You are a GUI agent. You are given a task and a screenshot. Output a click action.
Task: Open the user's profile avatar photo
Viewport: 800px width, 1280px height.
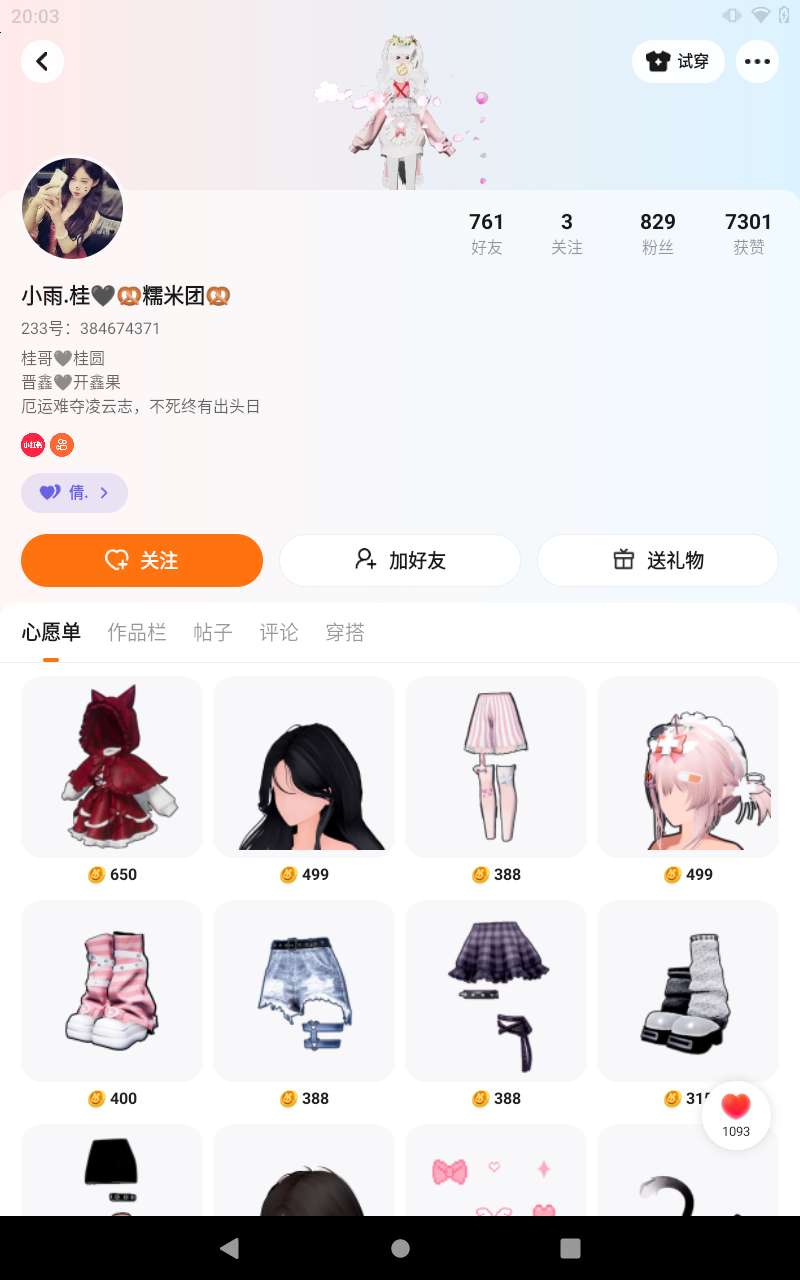[72, 208]
